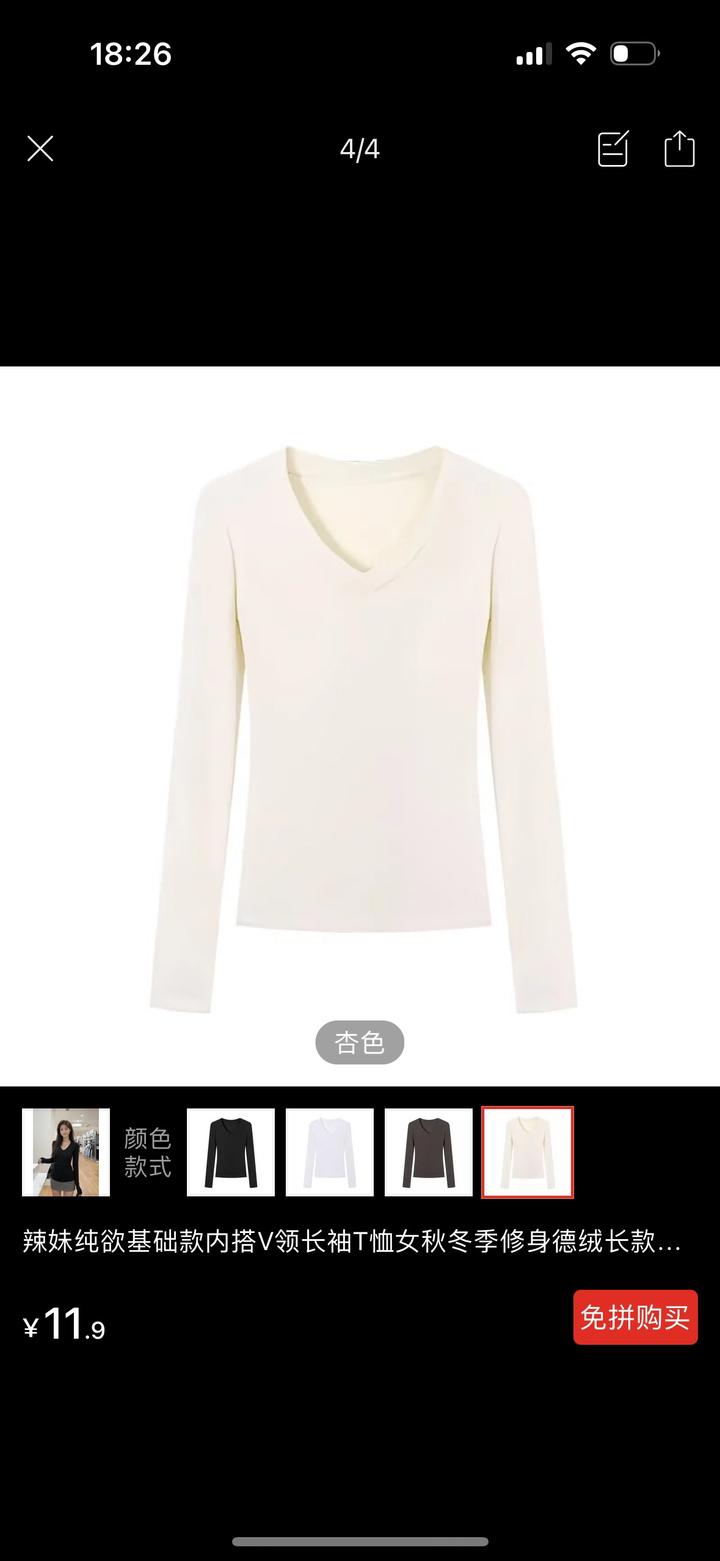
Task: Open the model photo thumbnail
Action: (66, 1152)
